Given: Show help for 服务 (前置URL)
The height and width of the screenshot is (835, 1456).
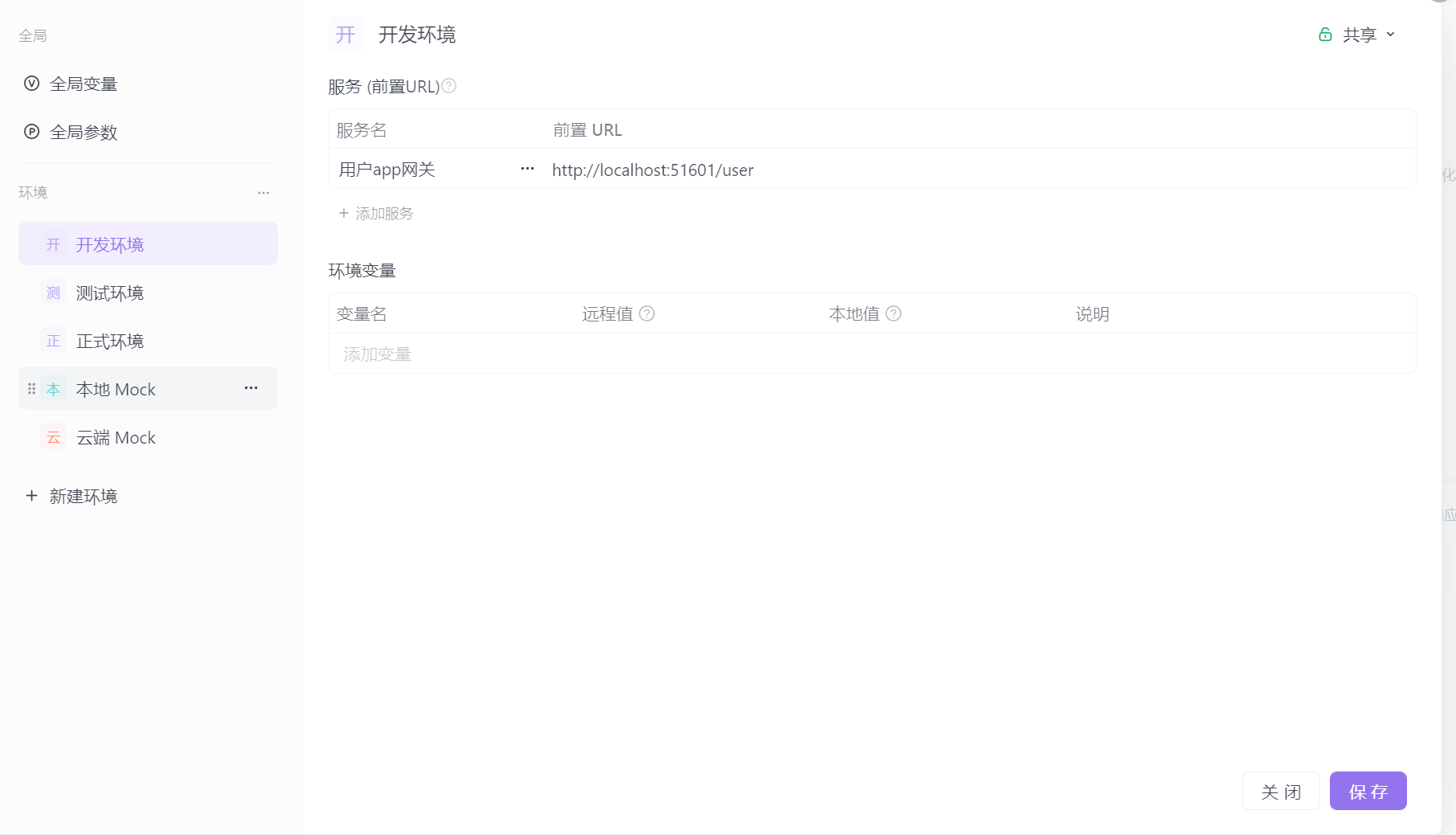Looking at the screenshot, I should (x=449, y=86).
